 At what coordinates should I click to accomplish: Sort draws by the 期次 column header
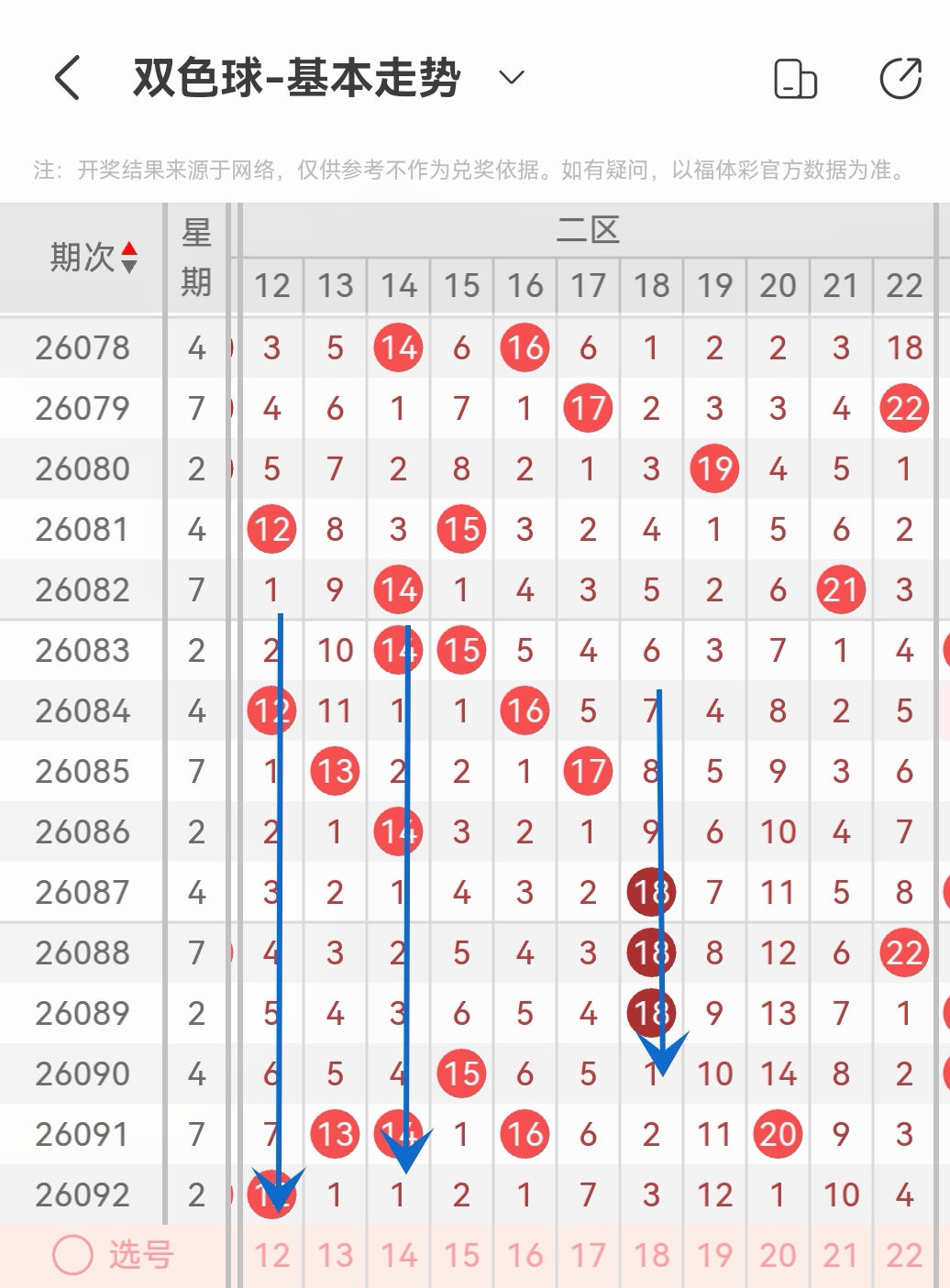click(94, 258)
